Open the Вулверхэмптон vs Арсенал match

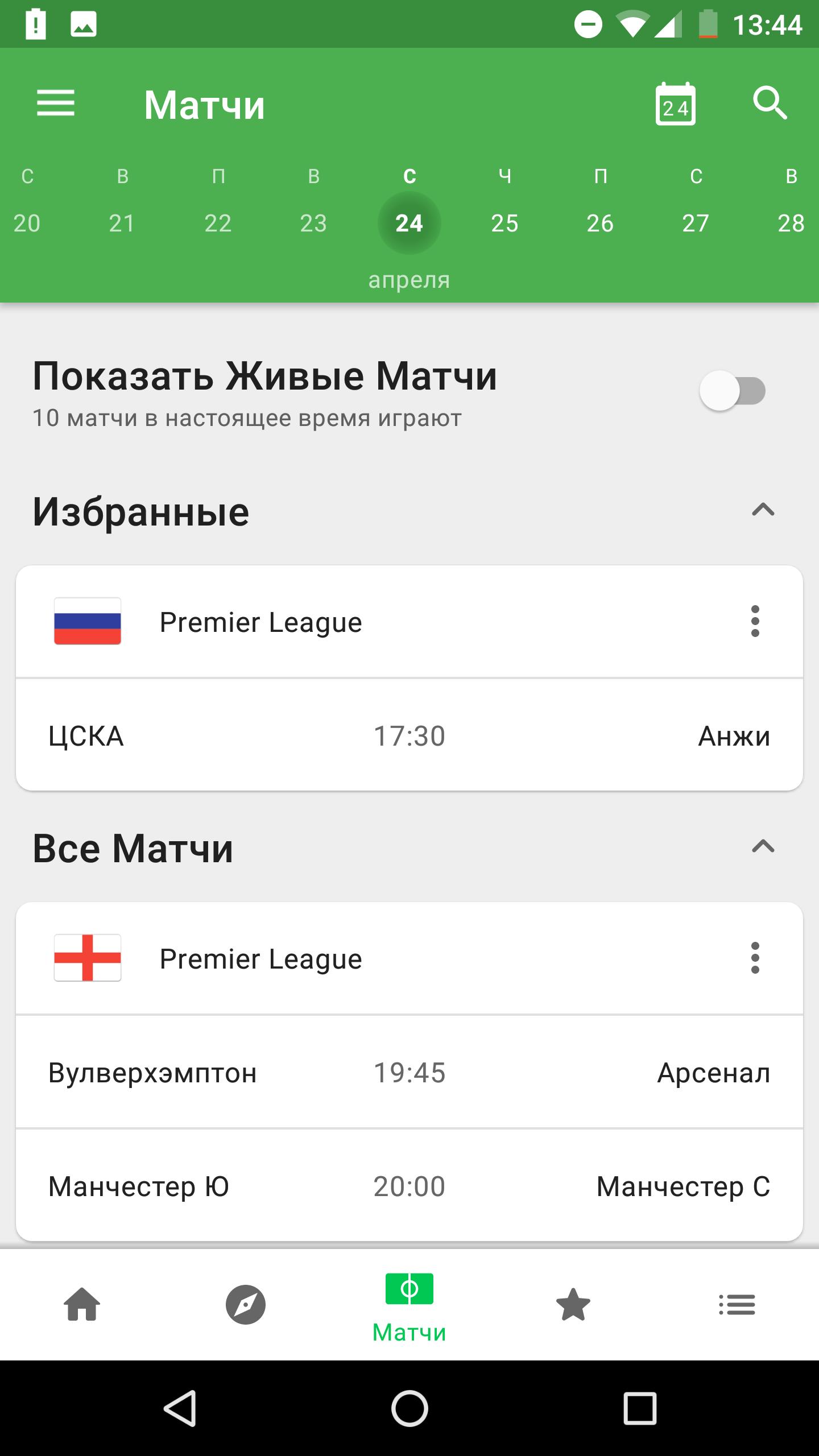pos(409,1072)
